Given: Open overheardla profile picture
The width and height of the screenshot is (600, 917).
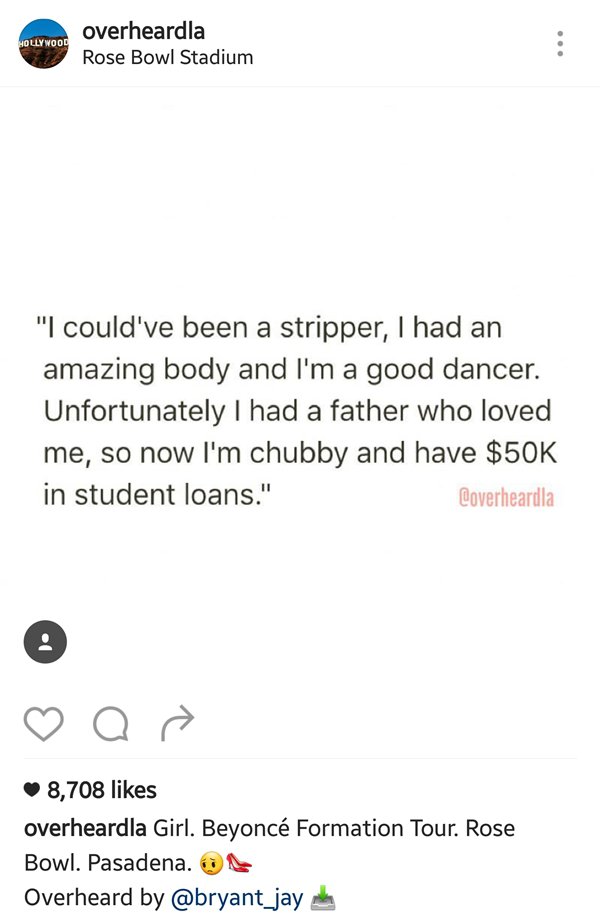Looking at the screenshot, I should 45,44.
